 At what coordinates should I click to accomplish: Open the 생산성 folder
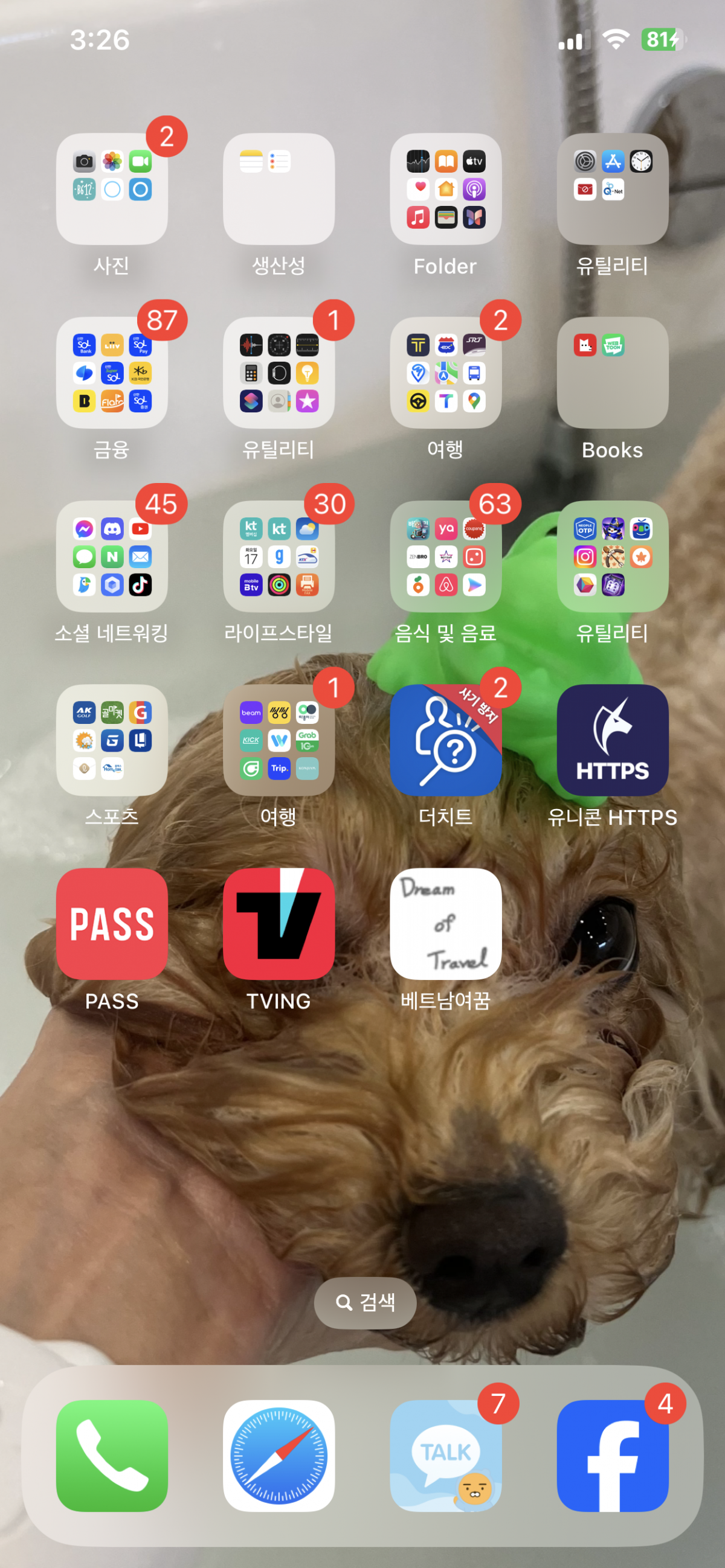pyautogui.click(x=279, y=190)
